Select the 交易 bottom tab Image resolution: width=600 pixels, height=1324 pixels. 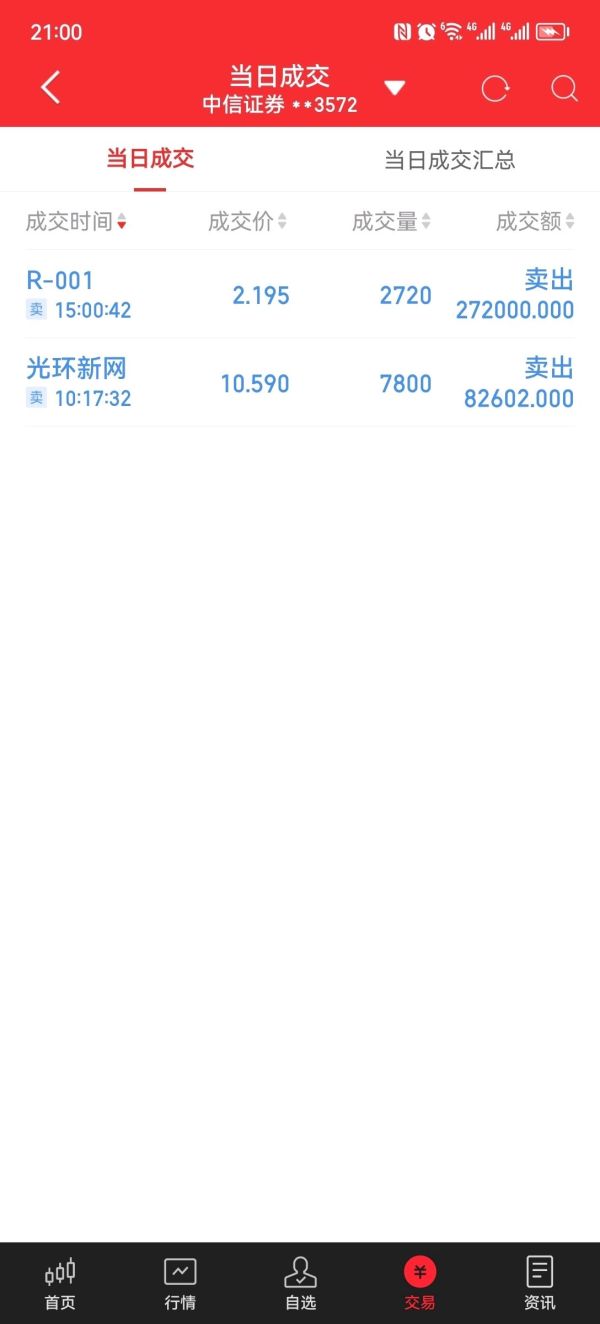420,1284
